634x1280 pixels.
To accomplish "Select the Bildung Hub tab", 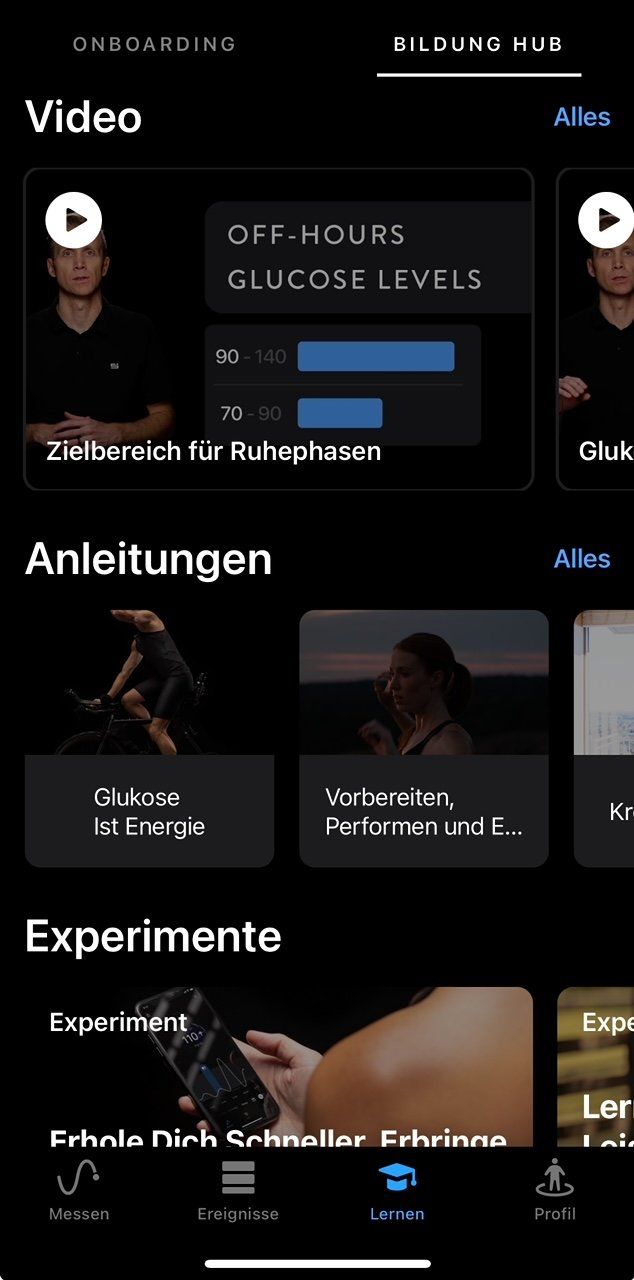I will coord(478,44).
